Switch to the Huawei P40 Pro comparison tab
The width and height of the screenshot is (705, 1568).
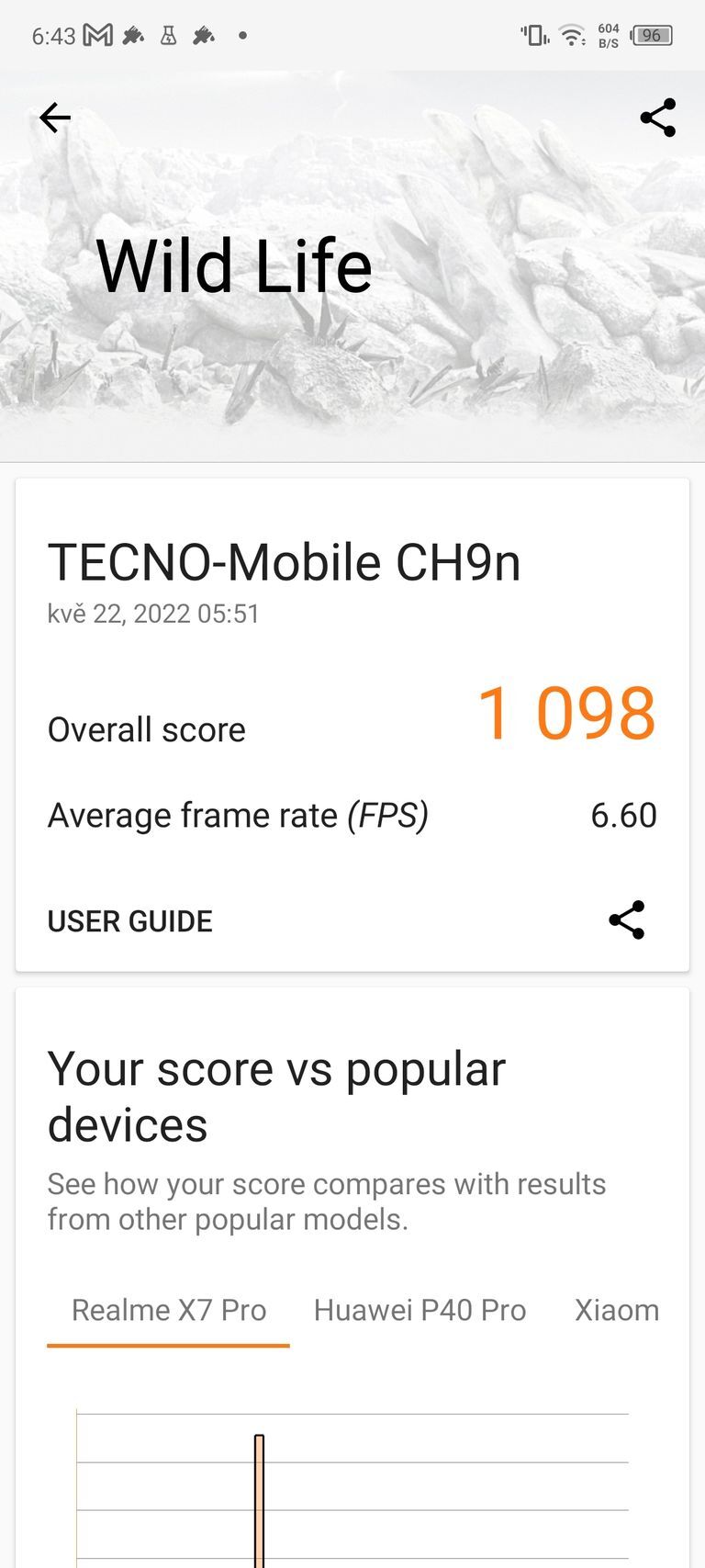(420, 1310)
